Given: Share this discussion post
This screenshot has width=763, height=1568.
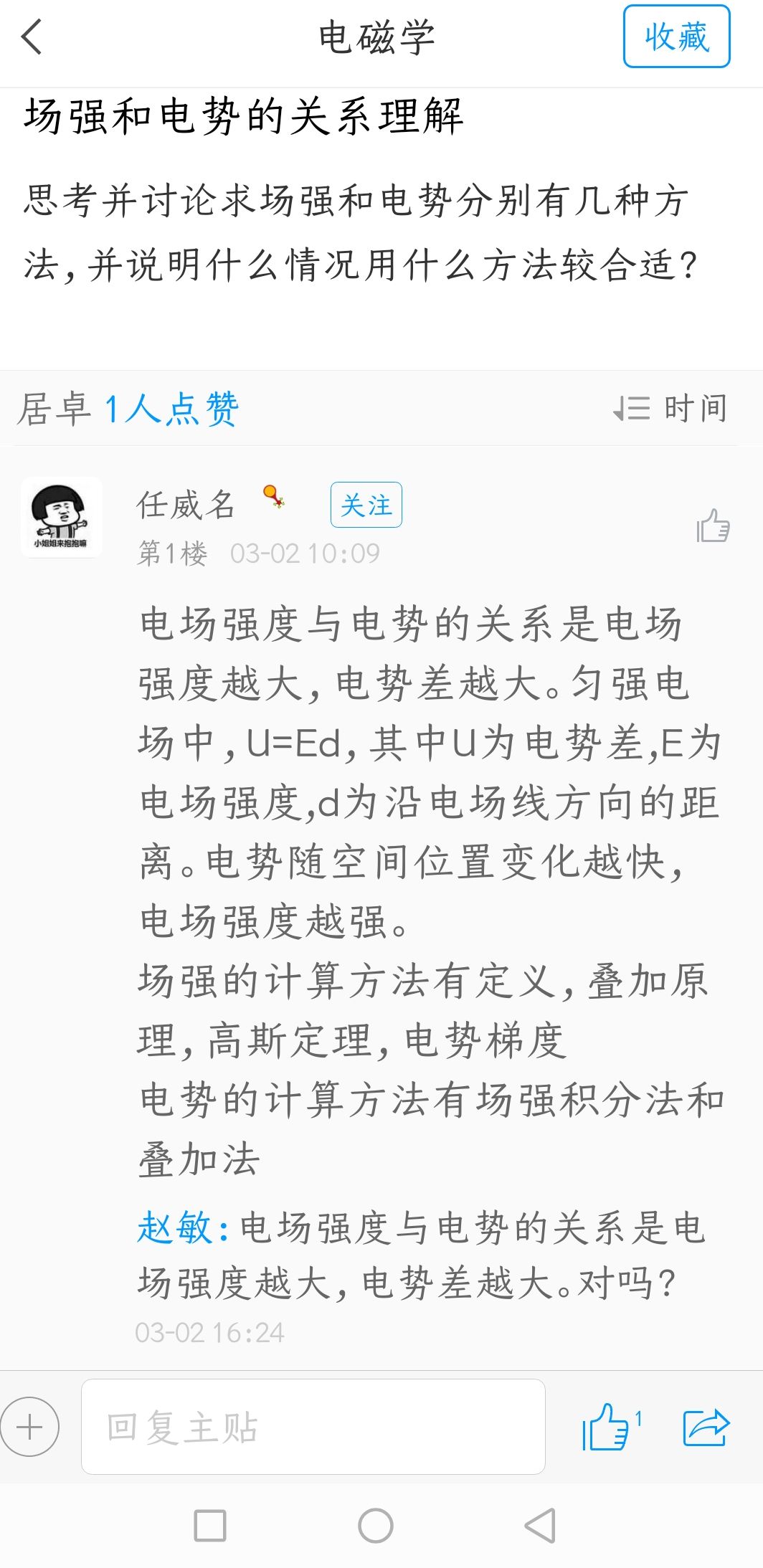Looking at the screenshot, I should tap(706, 1427).
